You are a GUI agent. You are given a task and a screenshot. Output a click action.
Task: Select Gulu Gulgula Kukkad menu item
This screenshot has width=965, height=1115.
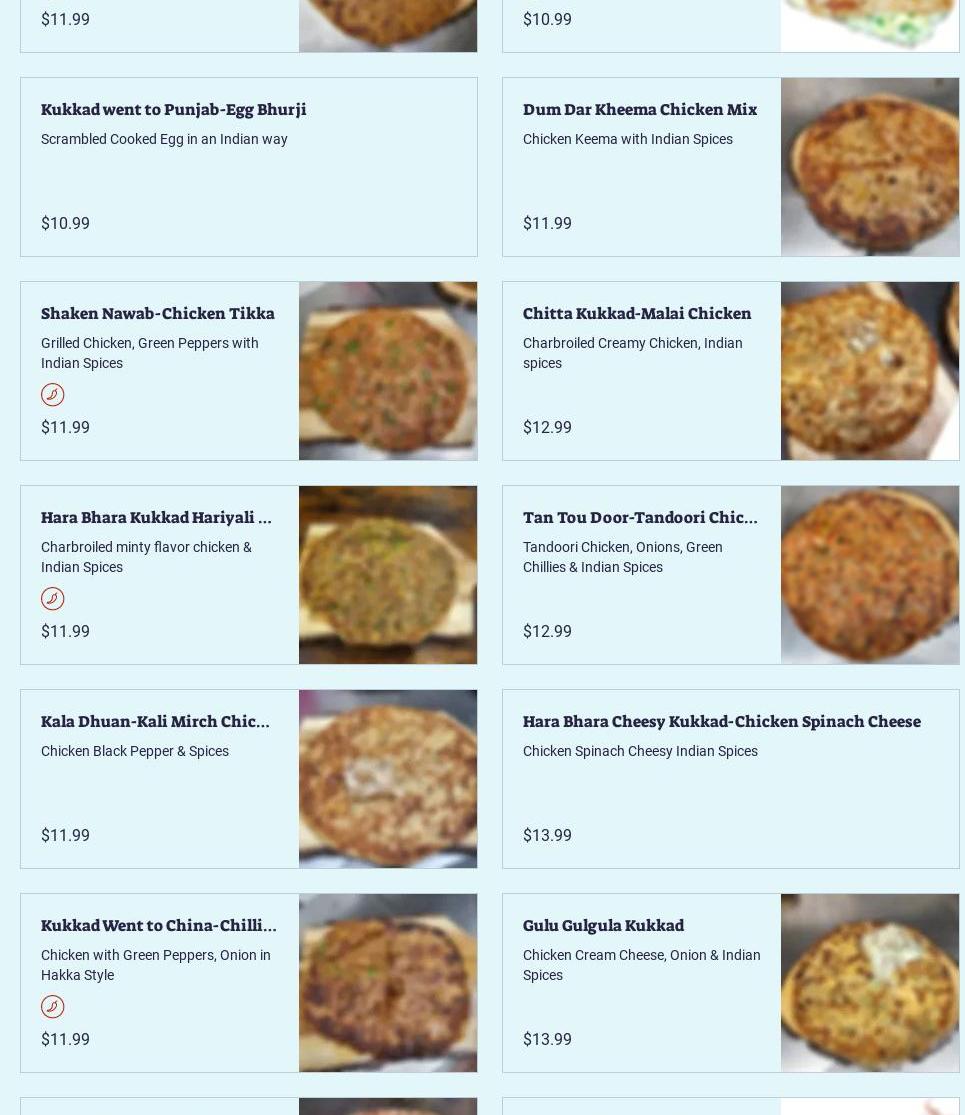pyautogui.click(x=603, y=926)
